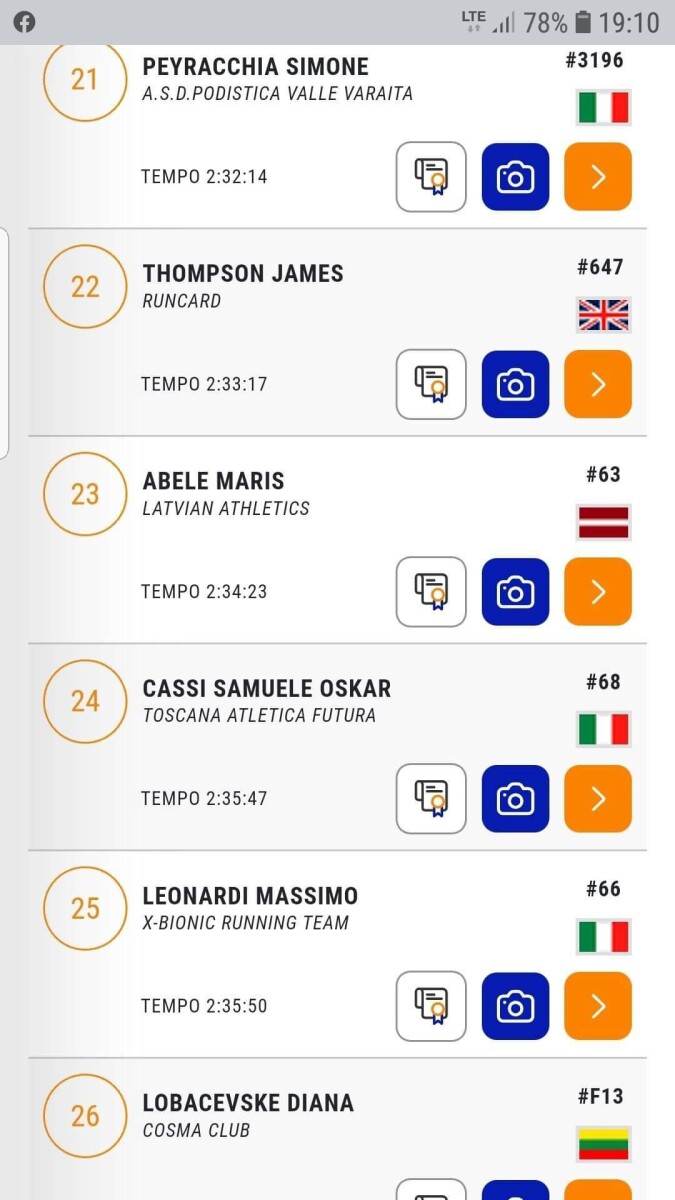
Task: View photos of Abele Maris
Action: pos(515,592)
